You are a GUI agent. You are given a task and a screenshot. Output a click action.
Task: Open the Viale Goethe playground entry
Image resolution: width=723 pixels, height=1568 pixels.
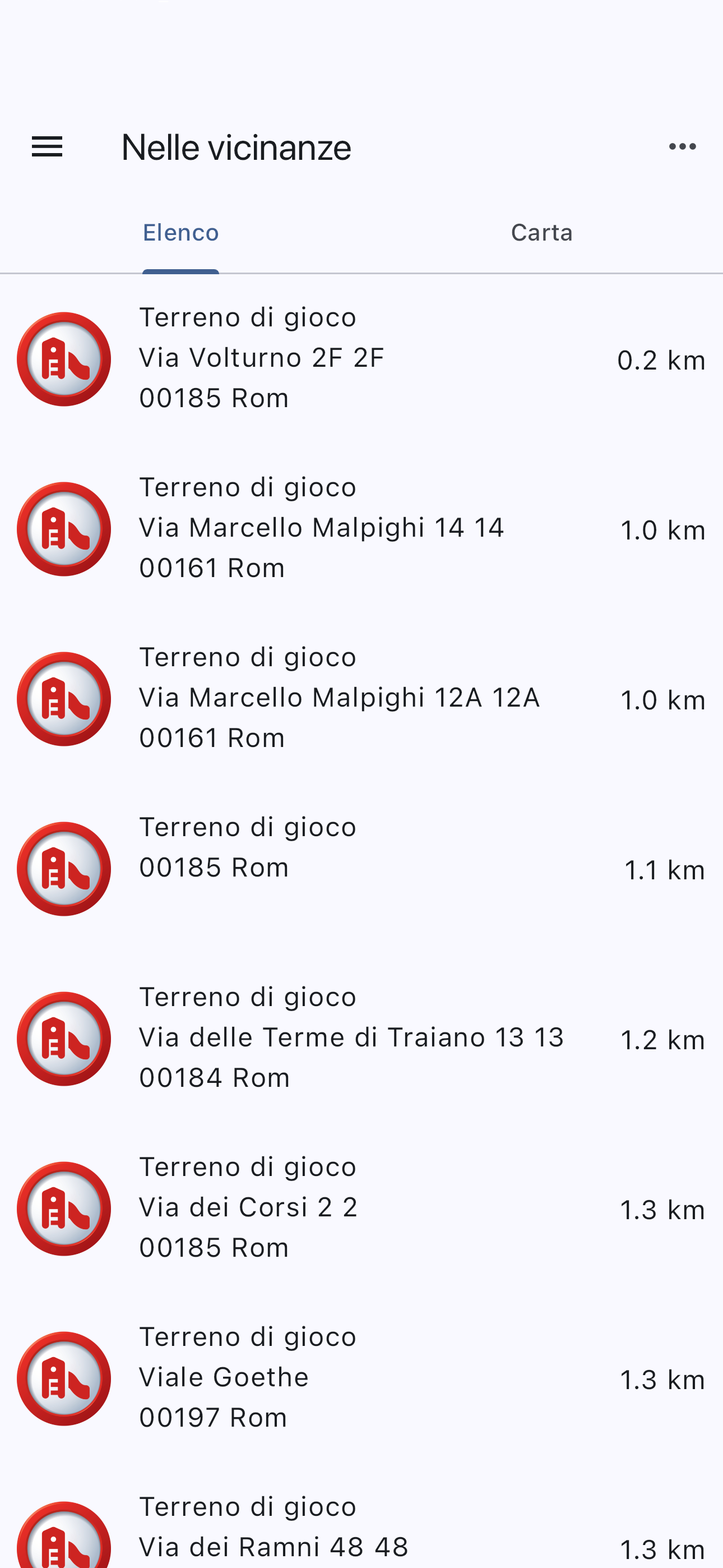point(361,1378)
